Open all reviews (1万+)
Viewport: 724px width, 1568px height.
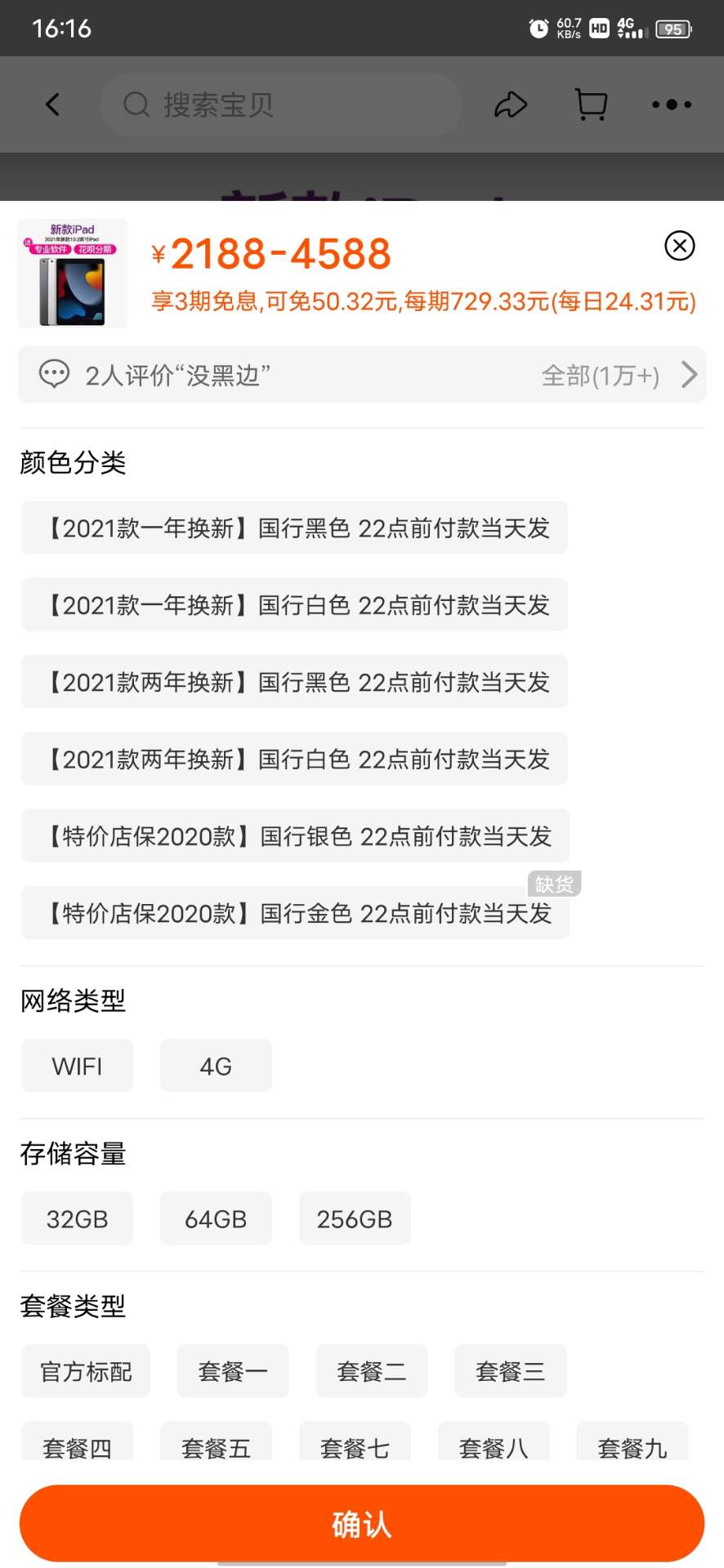(x=619, y=376)
